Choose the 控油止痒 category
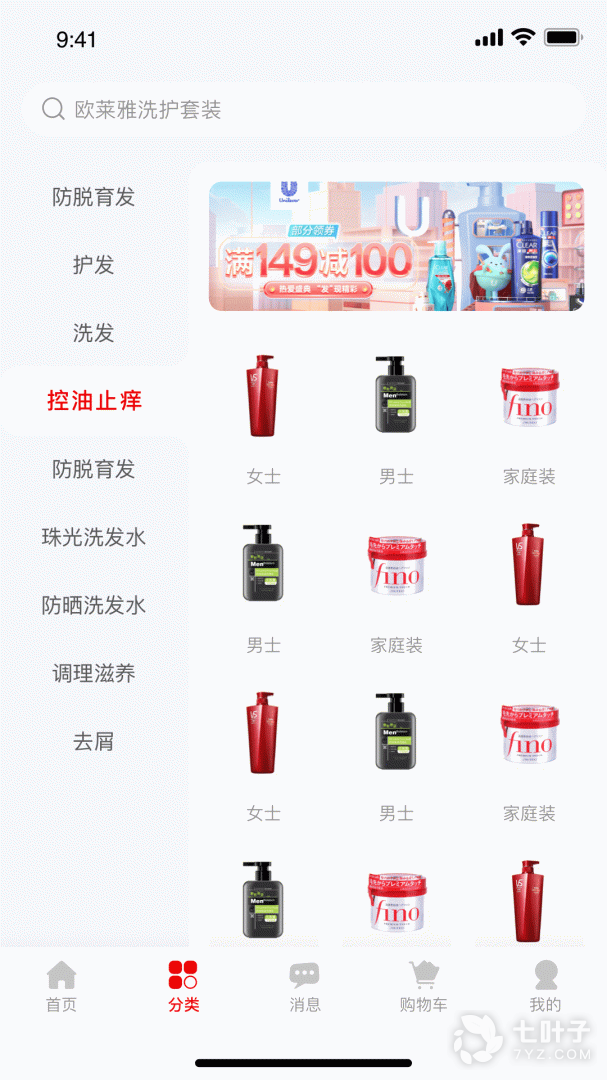607x1080 pixels. [x=94, y=401]
